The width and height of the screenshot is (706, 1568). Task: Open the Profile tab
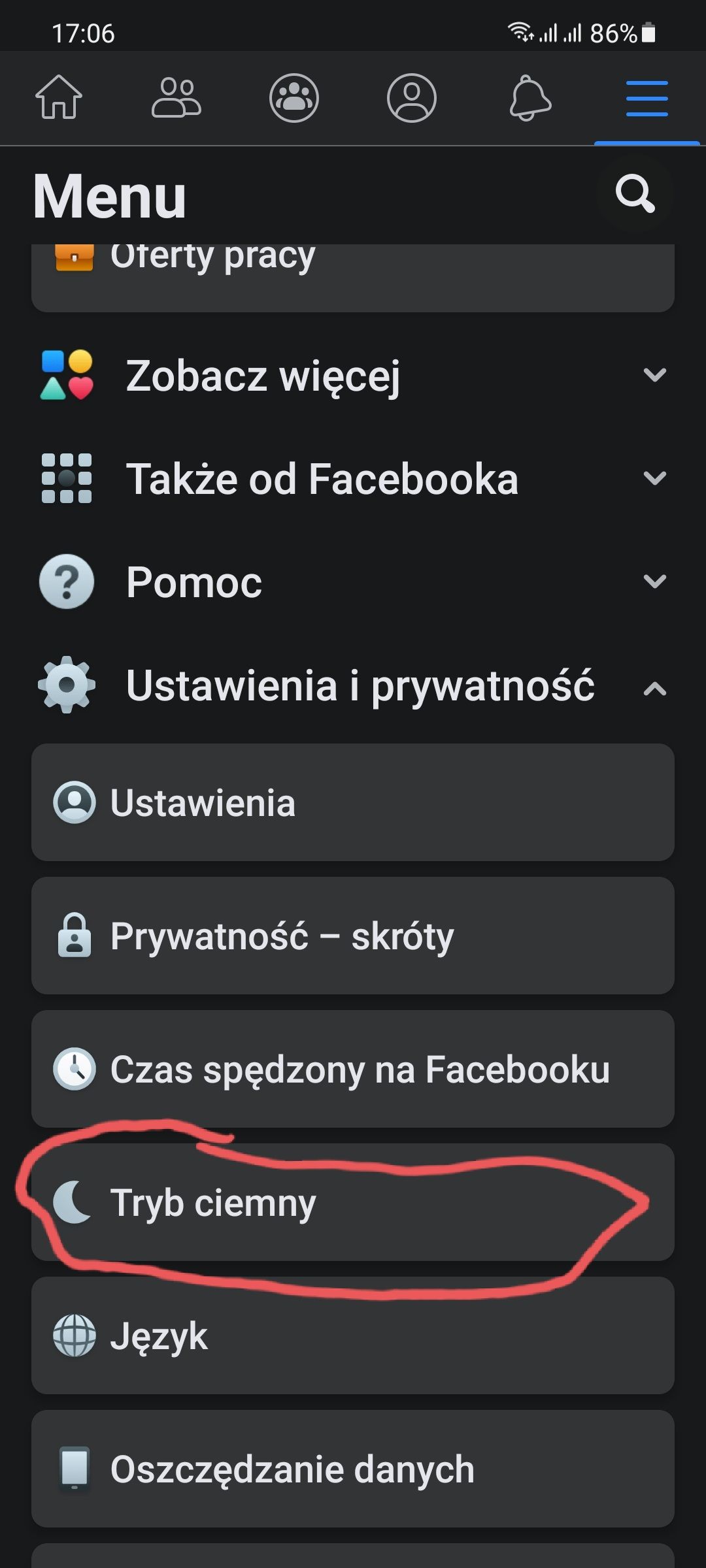tap(412, 98)
